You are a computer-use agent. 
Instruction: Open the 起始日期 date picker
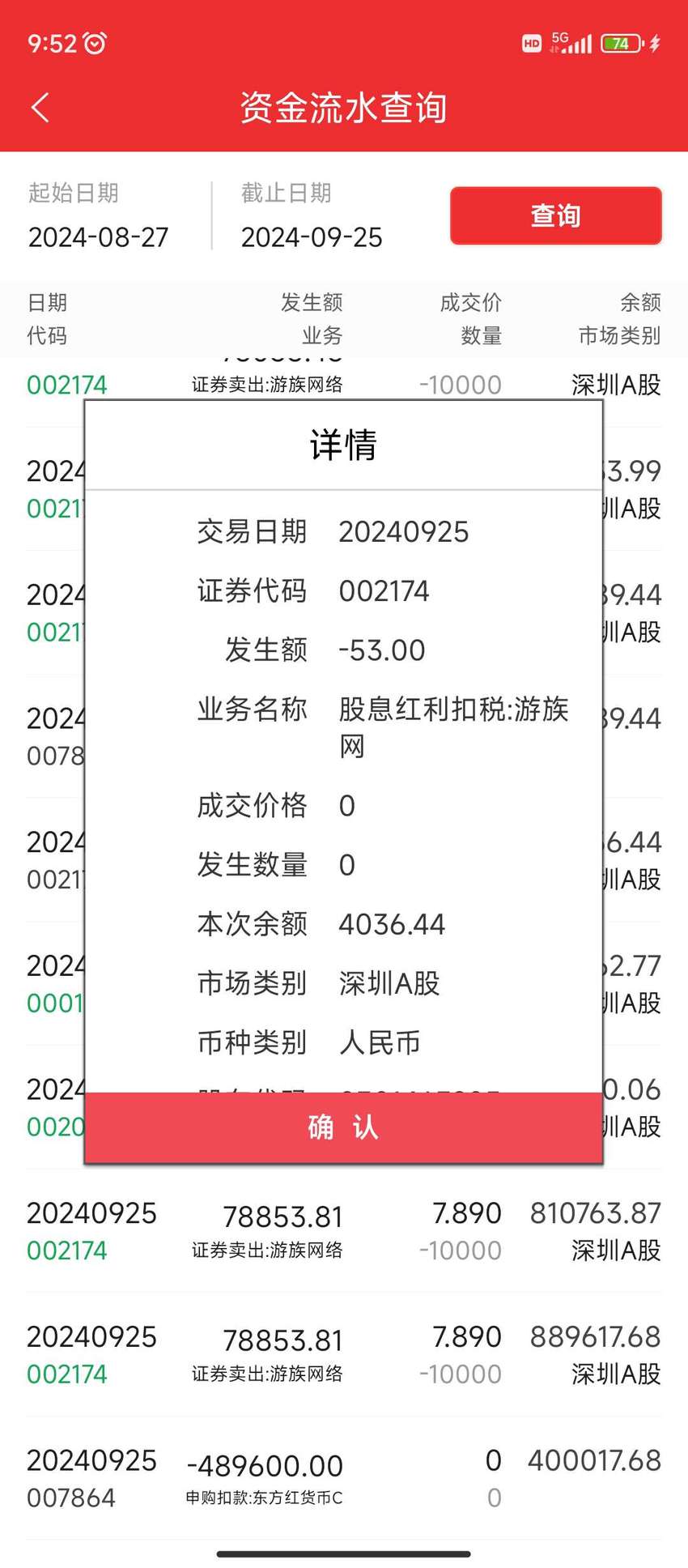99,215
